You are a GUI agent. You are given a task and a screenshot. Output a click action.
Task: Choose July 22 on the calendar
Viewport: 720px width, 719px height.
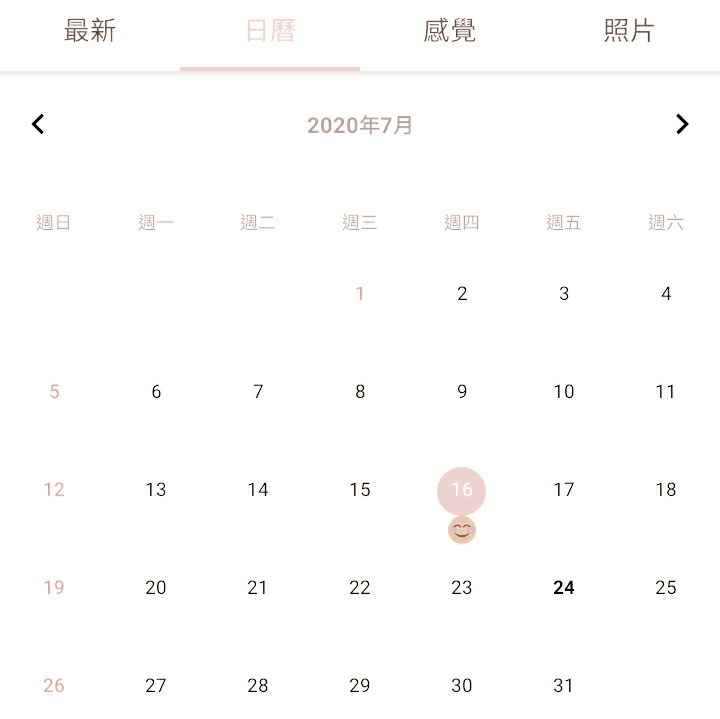[x=360, y=588]
